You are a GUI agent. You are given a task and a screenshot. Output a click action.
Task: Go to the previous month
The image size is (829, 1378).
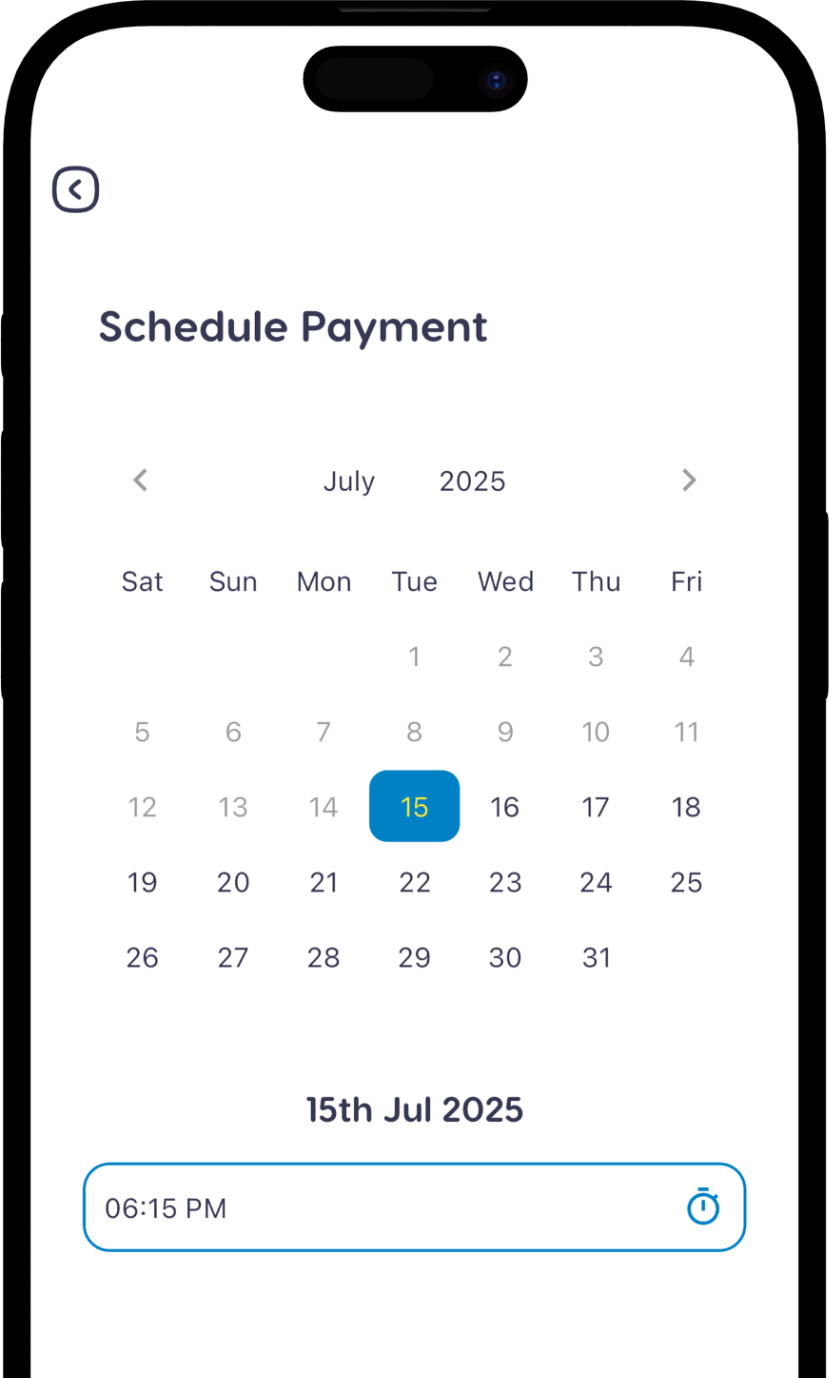point(141,480)
